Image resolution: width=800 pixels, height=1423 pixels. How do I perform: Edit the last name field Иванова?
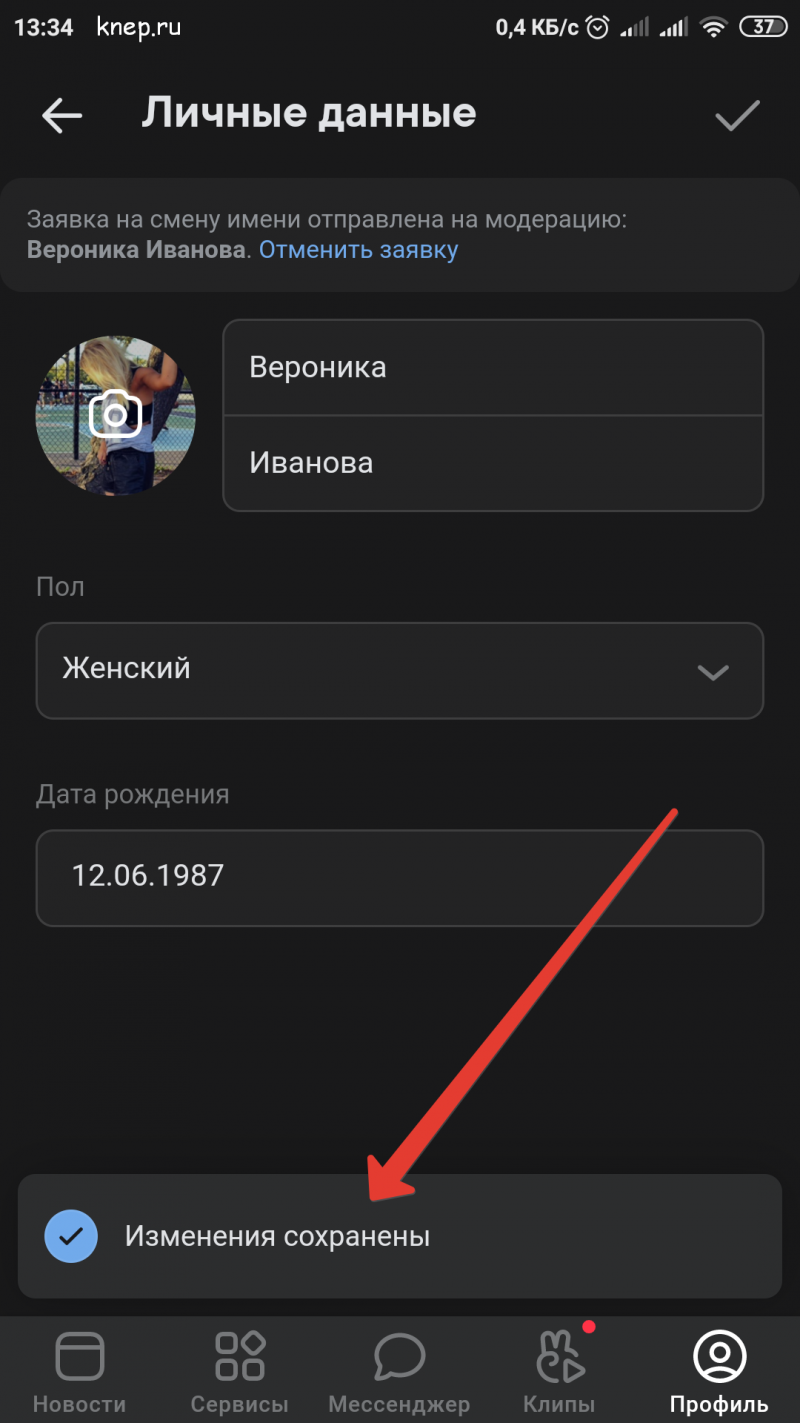point(492,463)
